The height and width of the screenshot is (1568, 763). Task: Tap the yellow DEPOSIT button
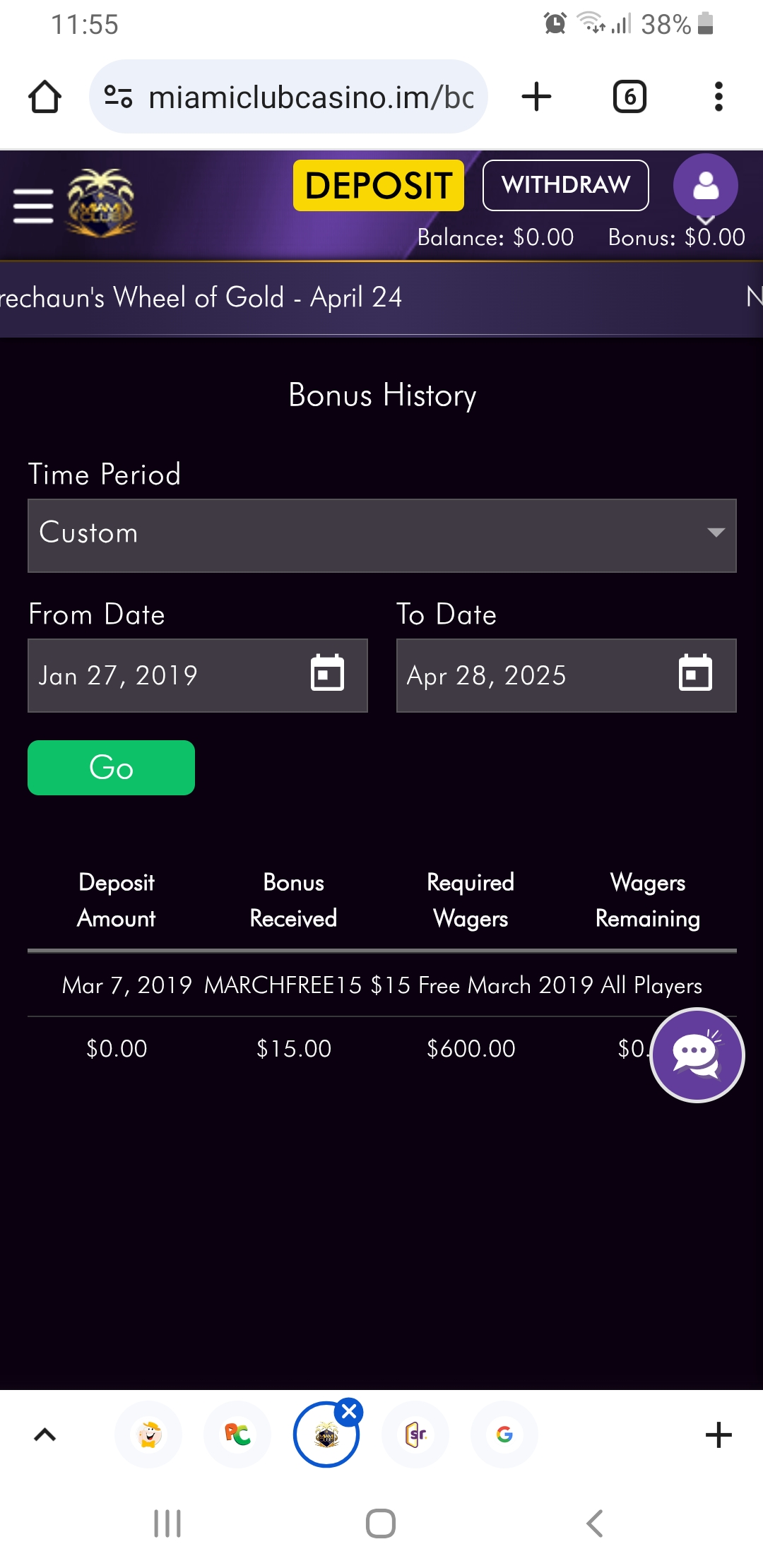(379, 186)
